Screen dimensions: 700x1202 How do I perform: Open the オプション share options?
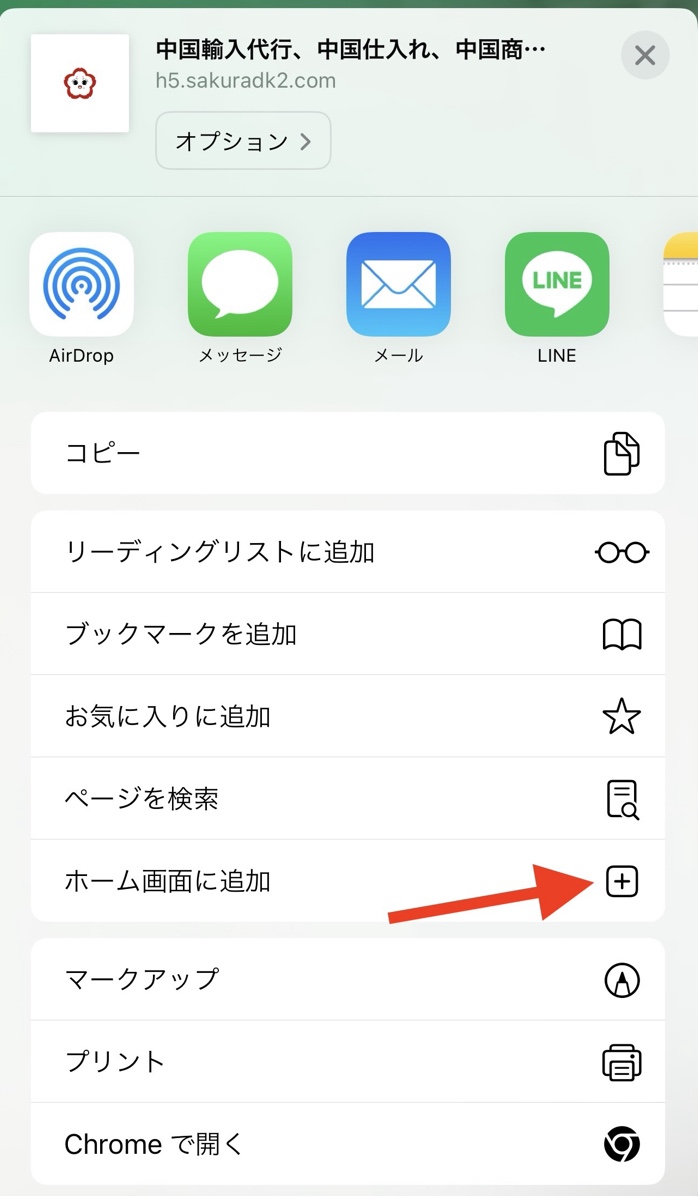click(243, 141)
